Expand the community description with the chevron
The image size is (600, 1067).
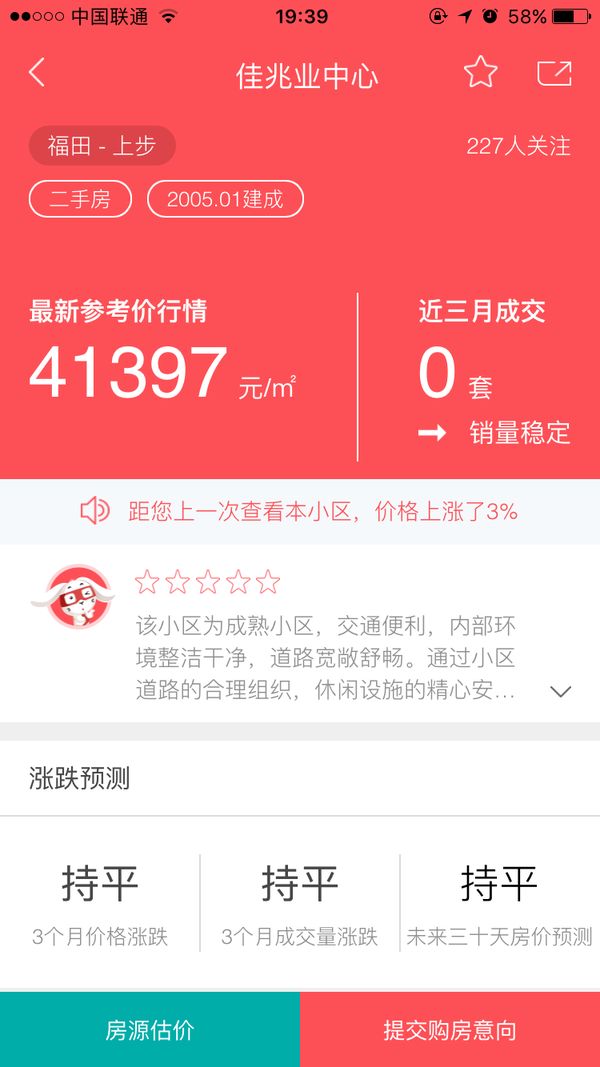561,692
